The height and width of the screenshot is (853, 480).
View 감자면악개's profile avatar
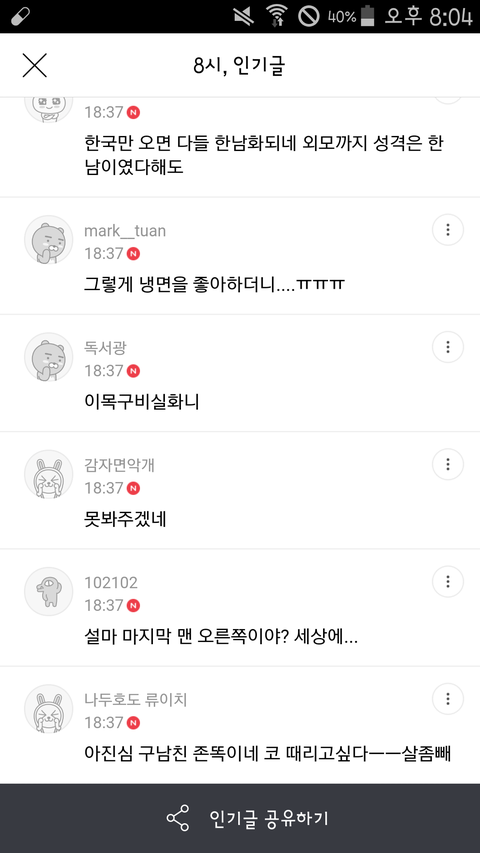click(x=48, y=474)
